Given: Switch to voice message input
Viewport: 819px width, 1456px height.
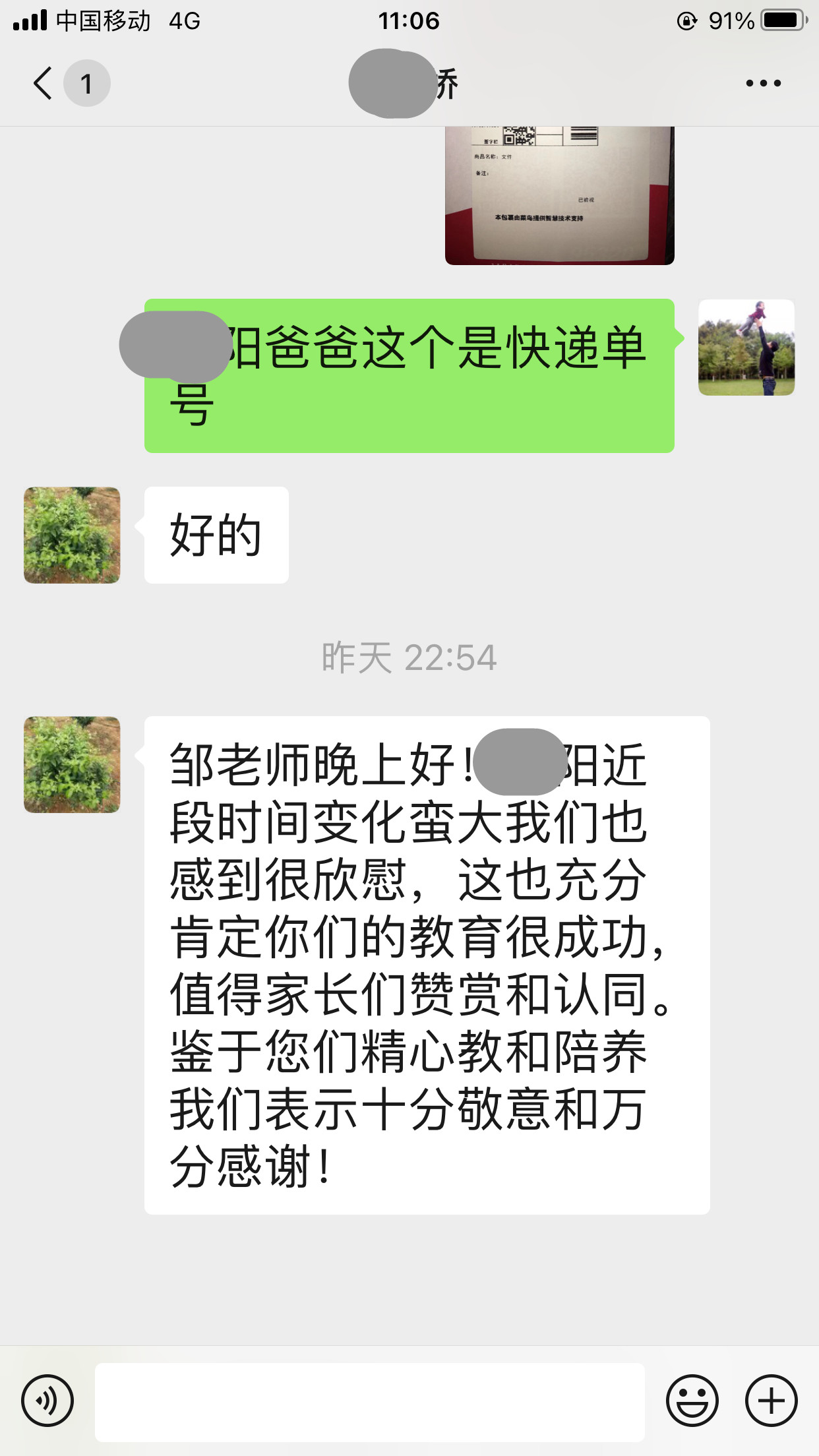Looking at the screenshot, I should (47, 1401).
